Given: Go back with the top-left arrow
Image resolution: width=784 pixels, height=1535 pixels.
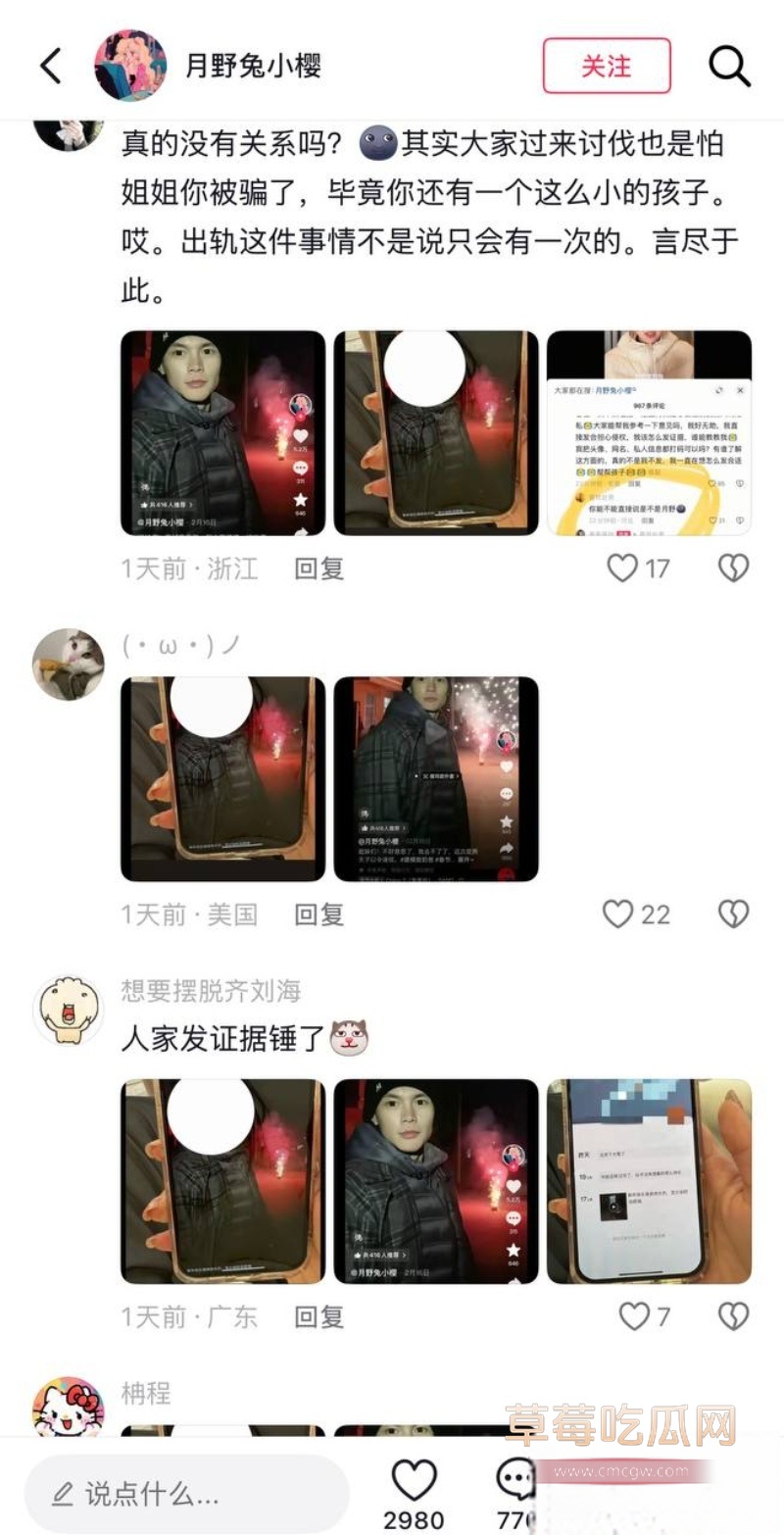Looking at the screenshot, I should [x=51, y=66].
